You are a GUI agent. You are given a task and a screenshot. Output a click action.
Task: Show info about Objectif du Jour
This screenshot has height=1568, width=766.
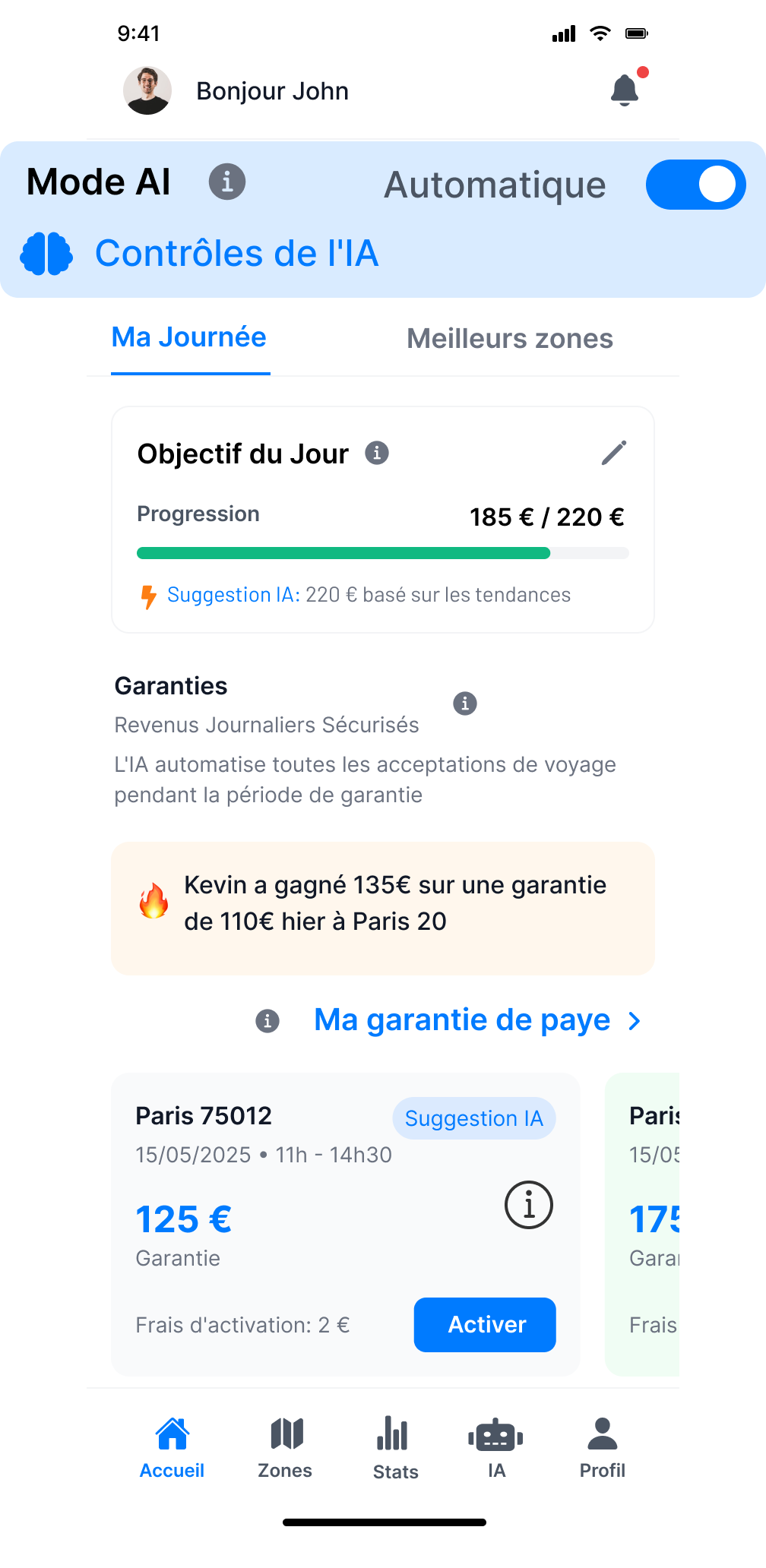click(377, 453)
